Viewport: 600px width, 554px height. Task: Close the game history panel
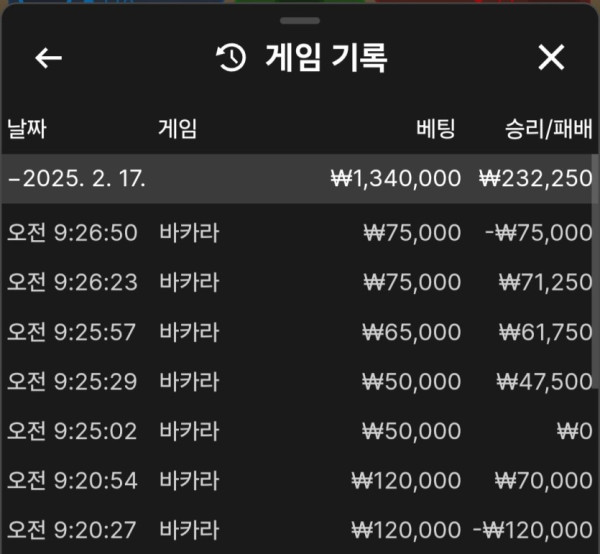click(551, 58)
